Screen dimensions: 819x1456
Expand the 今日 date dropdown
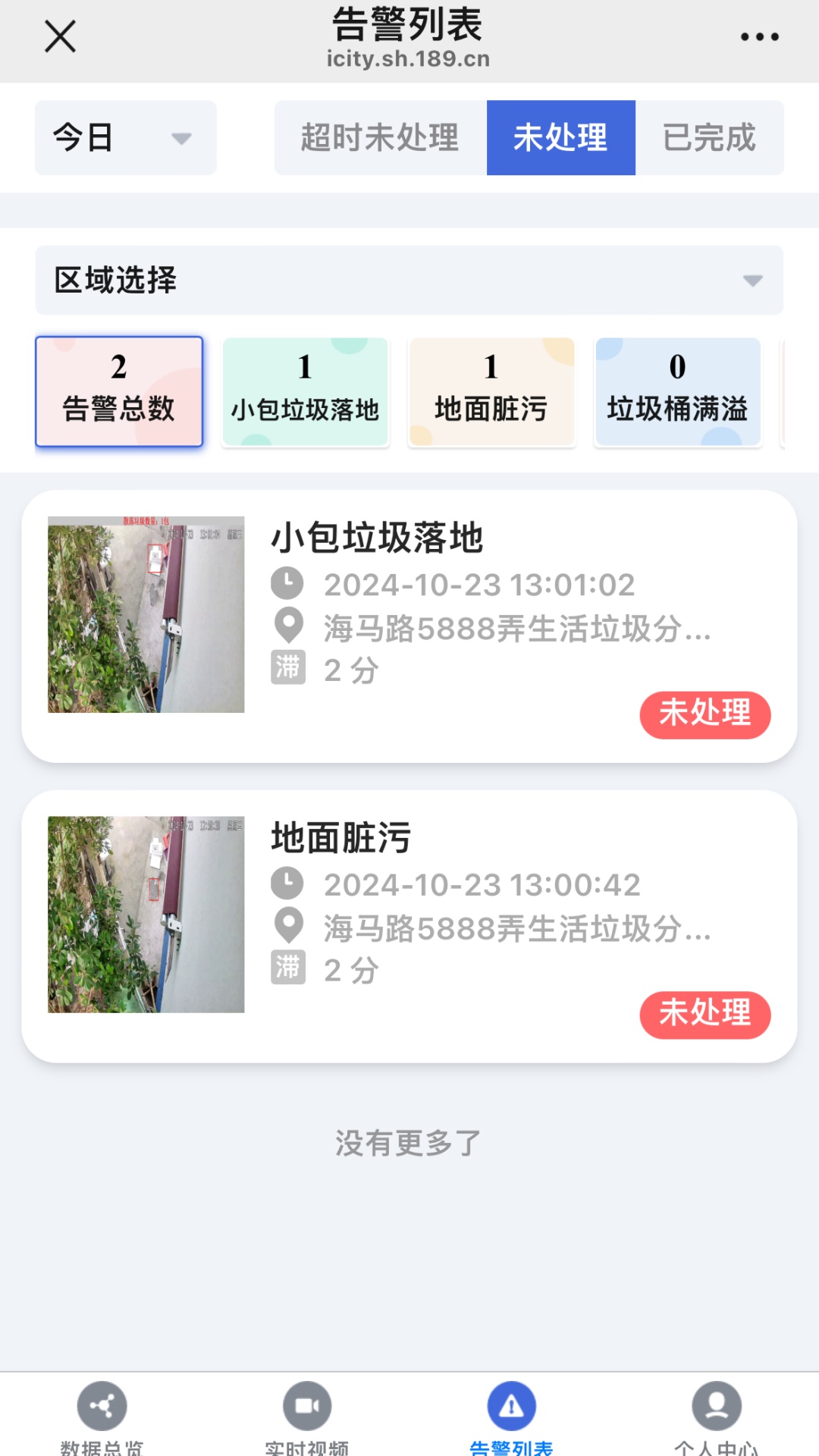(125, 138)
